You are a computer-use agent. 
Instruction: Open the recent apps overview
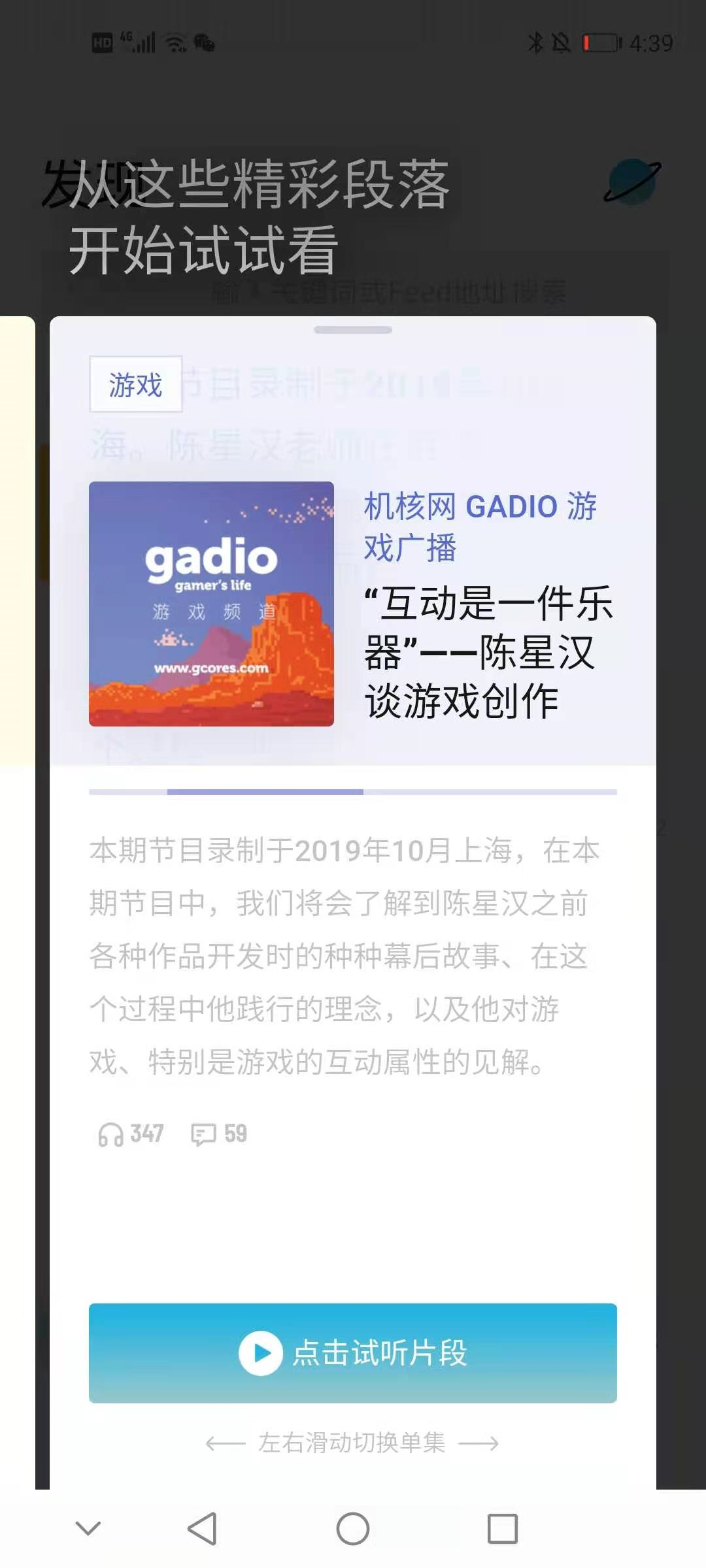pyautogui.click(x=502, y=1529)
